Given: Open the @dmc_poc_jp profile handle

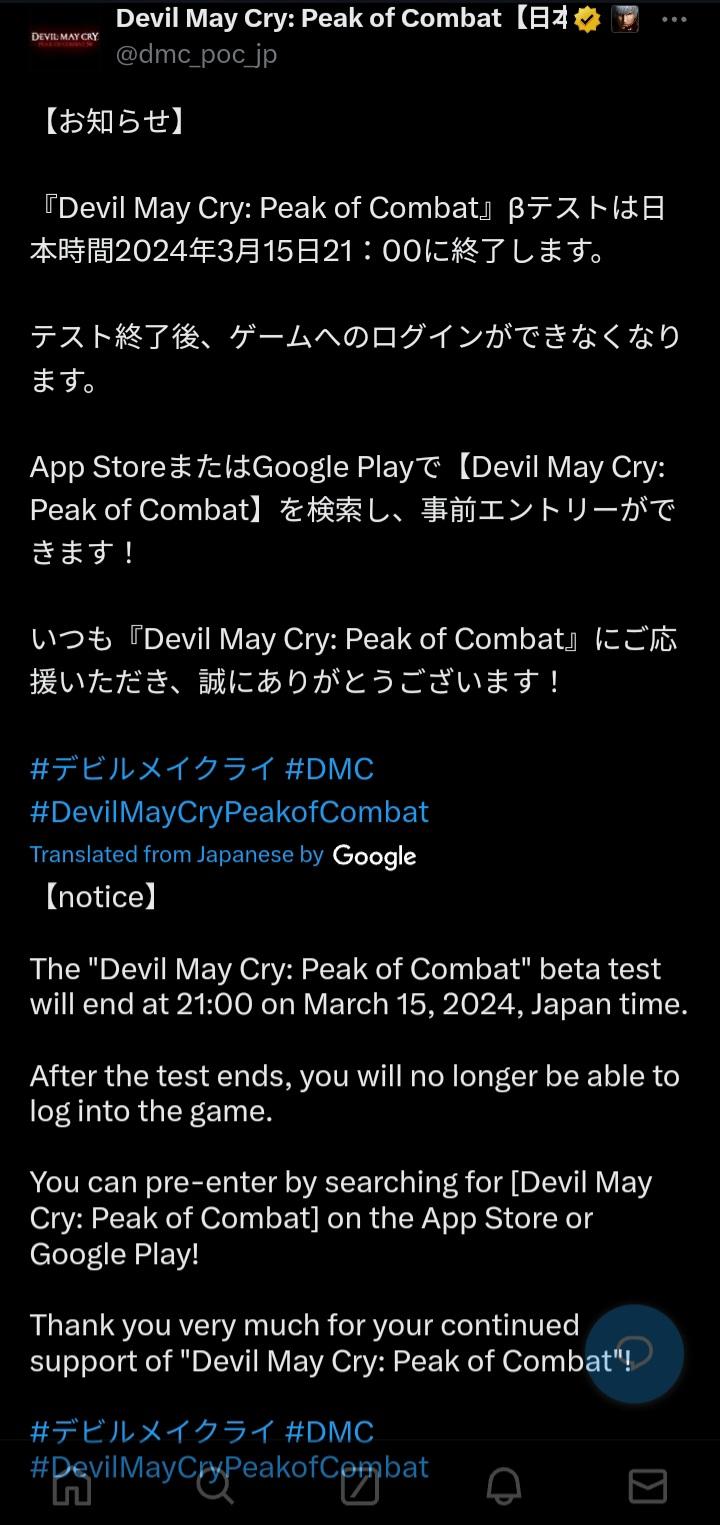Looking at the screenshot, I should (x=195, y=54).
